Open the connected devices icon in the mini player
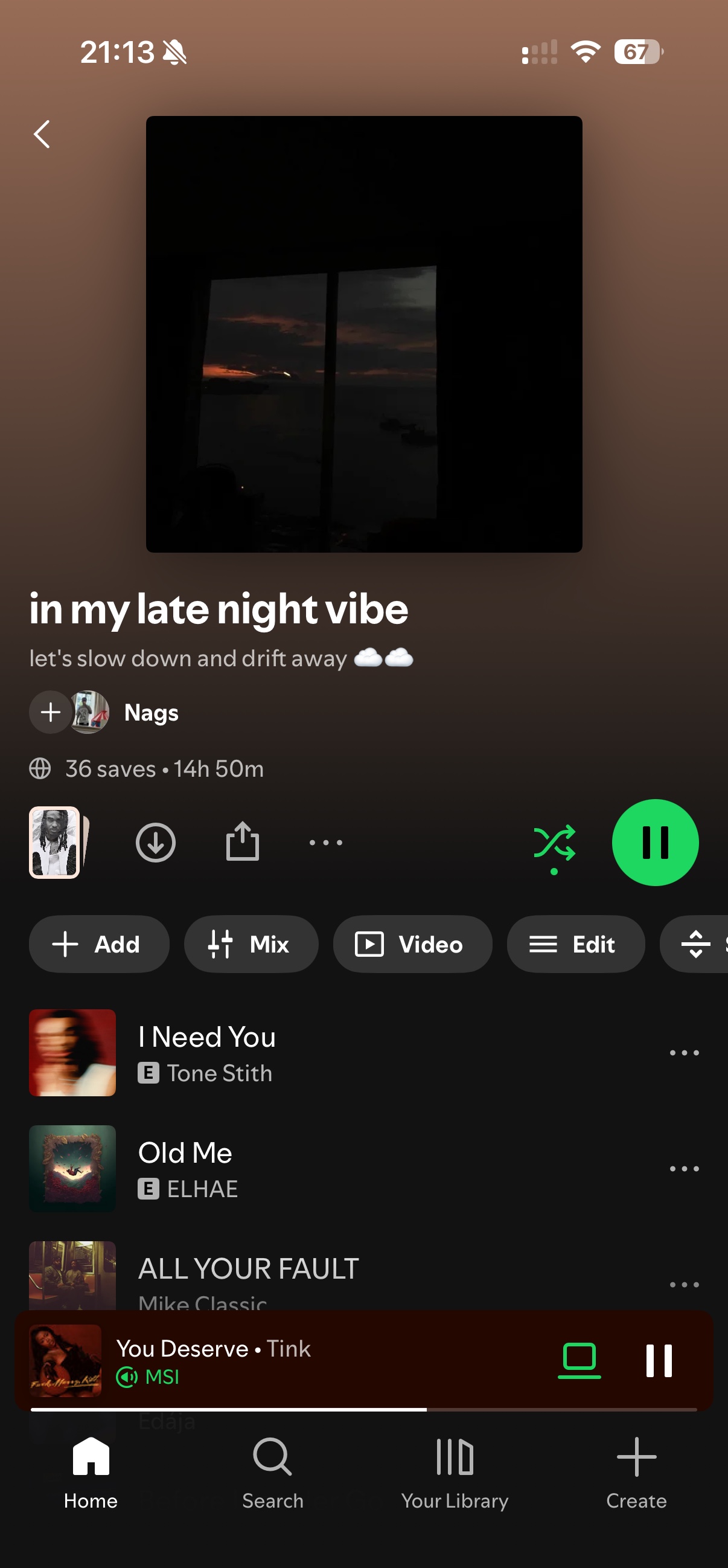The width and height of the screenshot is (728, 1568). click(579, 1360)
